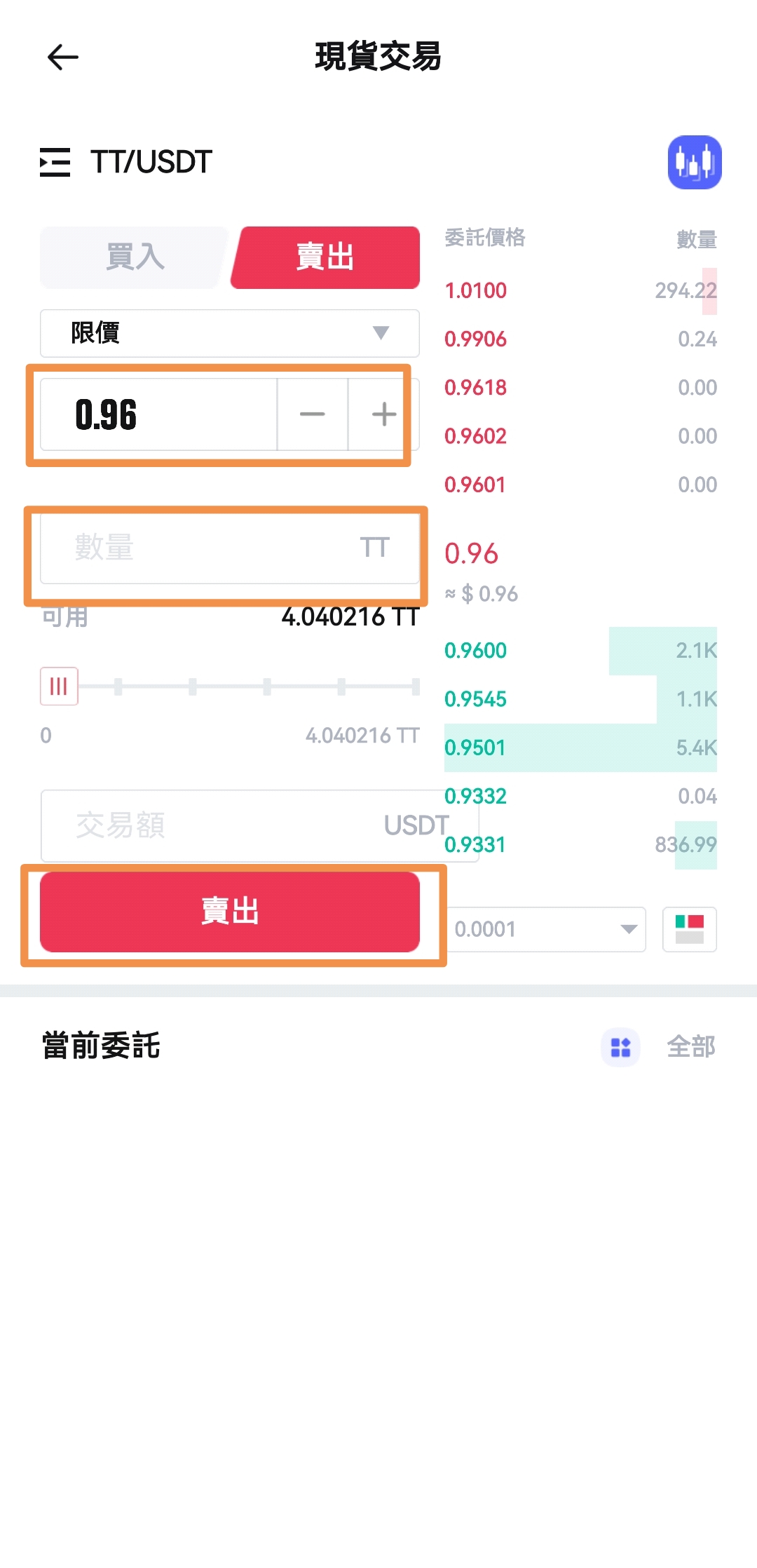This screenshot has height=1568, width=757.
Task: Open the TT/USDT trading pair list
Action: pos(55,162)
